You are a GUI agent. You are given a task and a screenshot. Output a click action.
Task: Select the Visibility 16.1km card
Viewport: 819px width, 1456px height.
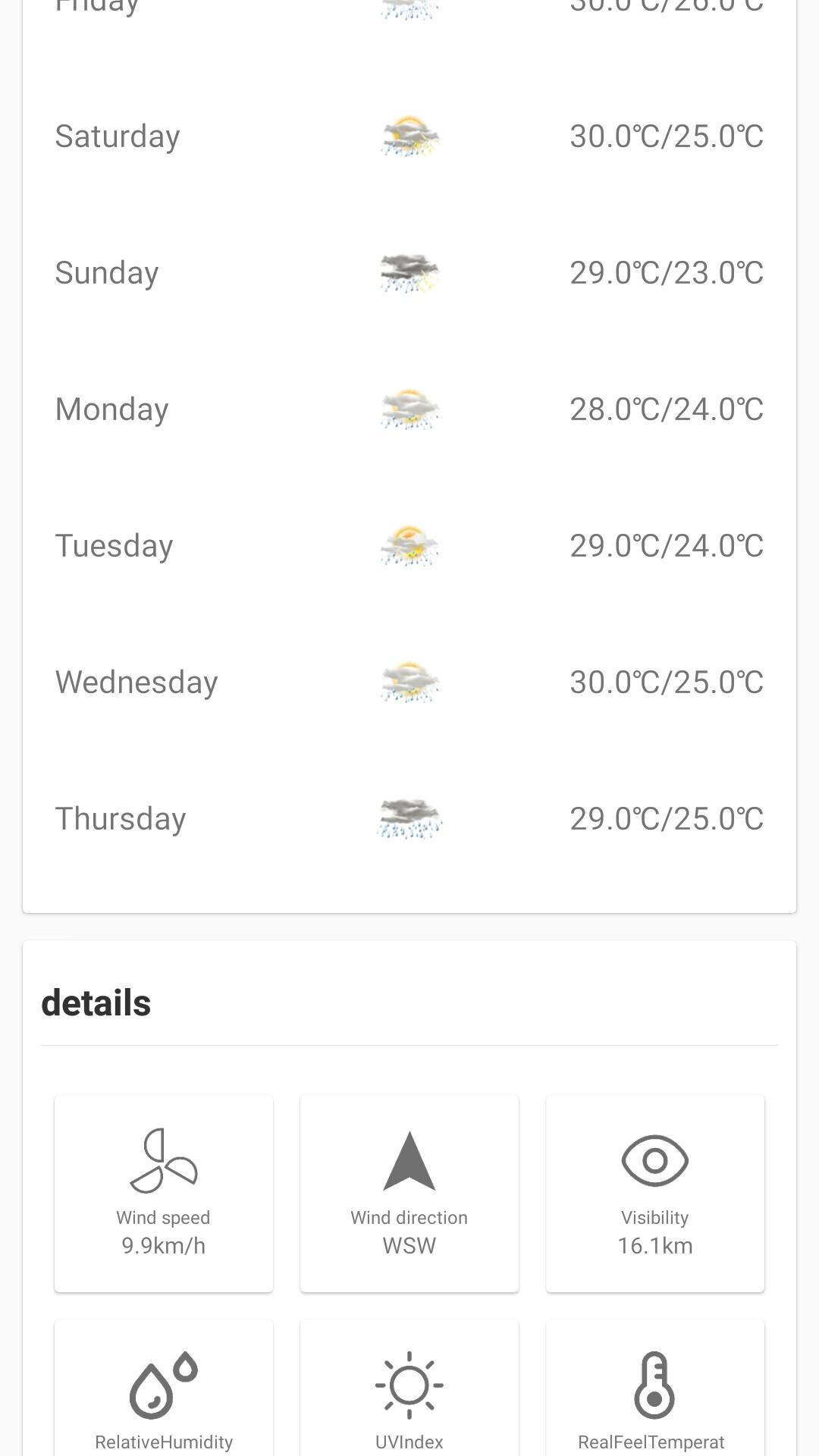pyautogui.click(x=654, y=1192)
